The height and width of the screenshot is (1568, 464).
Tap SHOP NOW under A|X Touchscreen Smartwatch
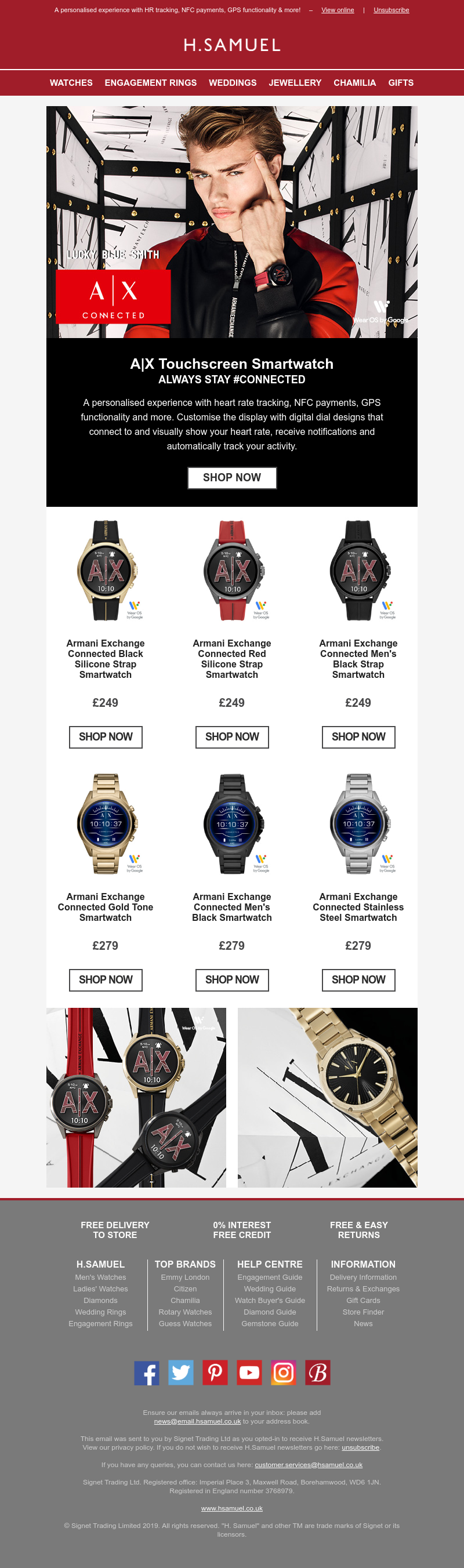coord(231,478)
